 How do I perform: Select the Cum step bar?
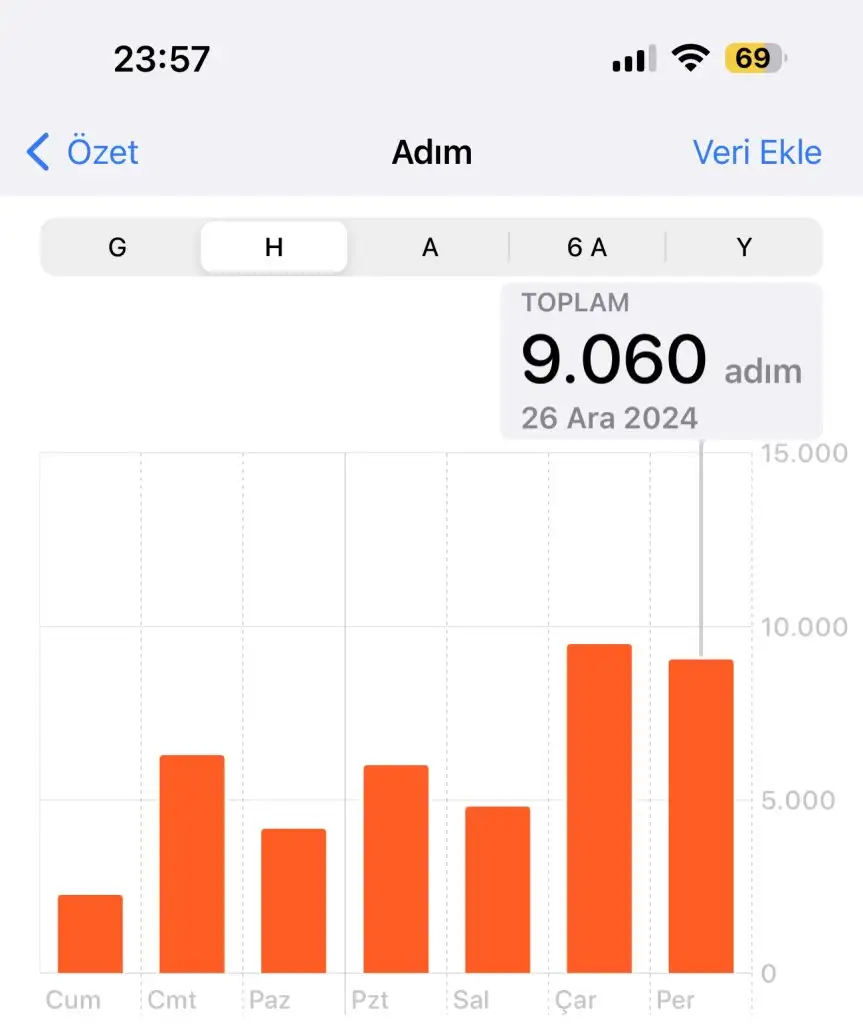[x=90, y=934]
